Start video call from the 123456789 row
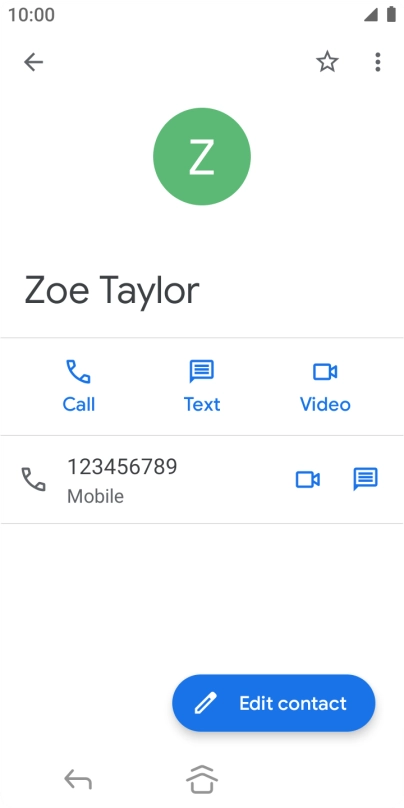Screen dimensions: 404x808 [x=308, y=480]
